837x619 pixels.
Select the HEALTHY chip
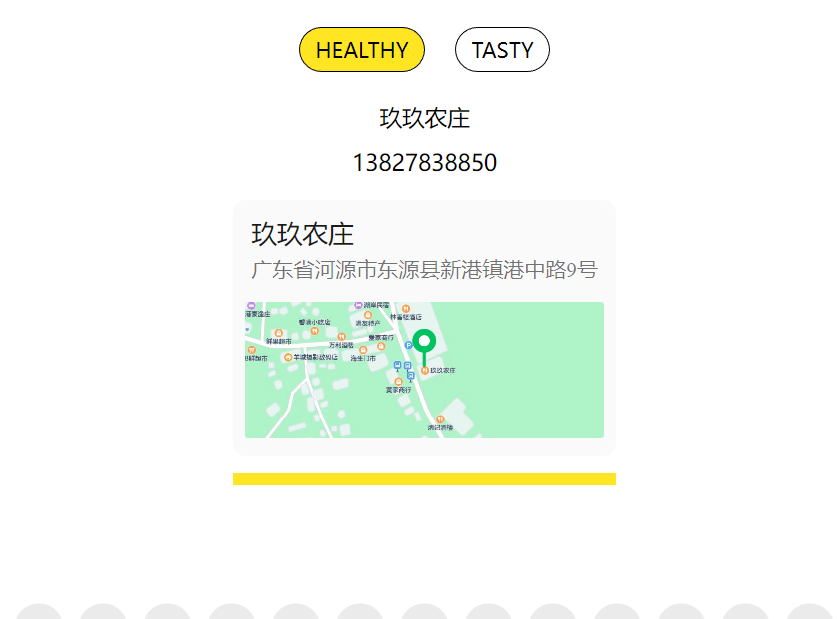coord(362,50)
